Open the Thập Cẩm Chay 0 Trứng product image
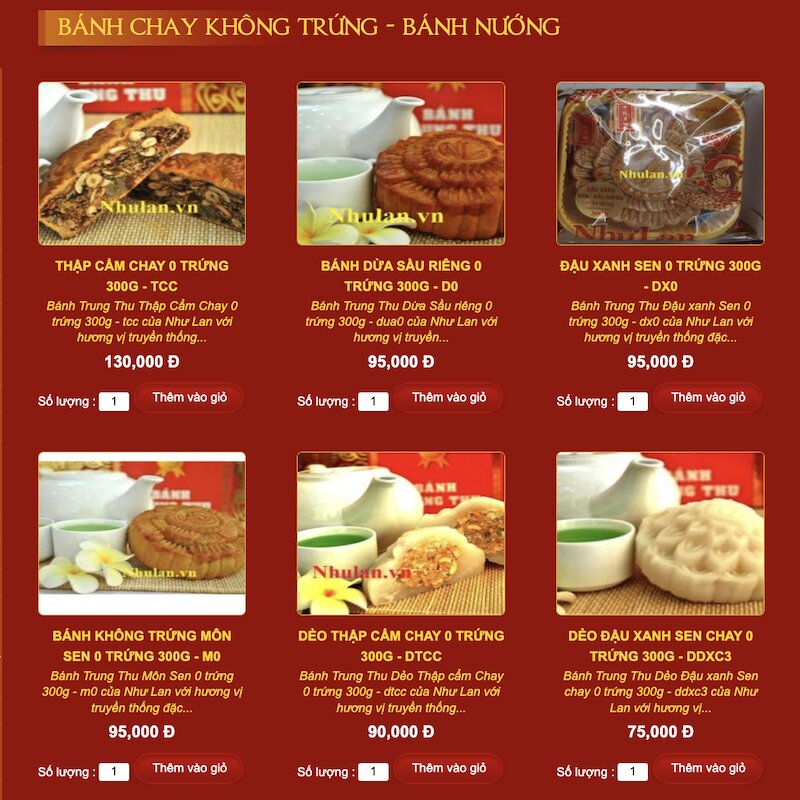 141,163
